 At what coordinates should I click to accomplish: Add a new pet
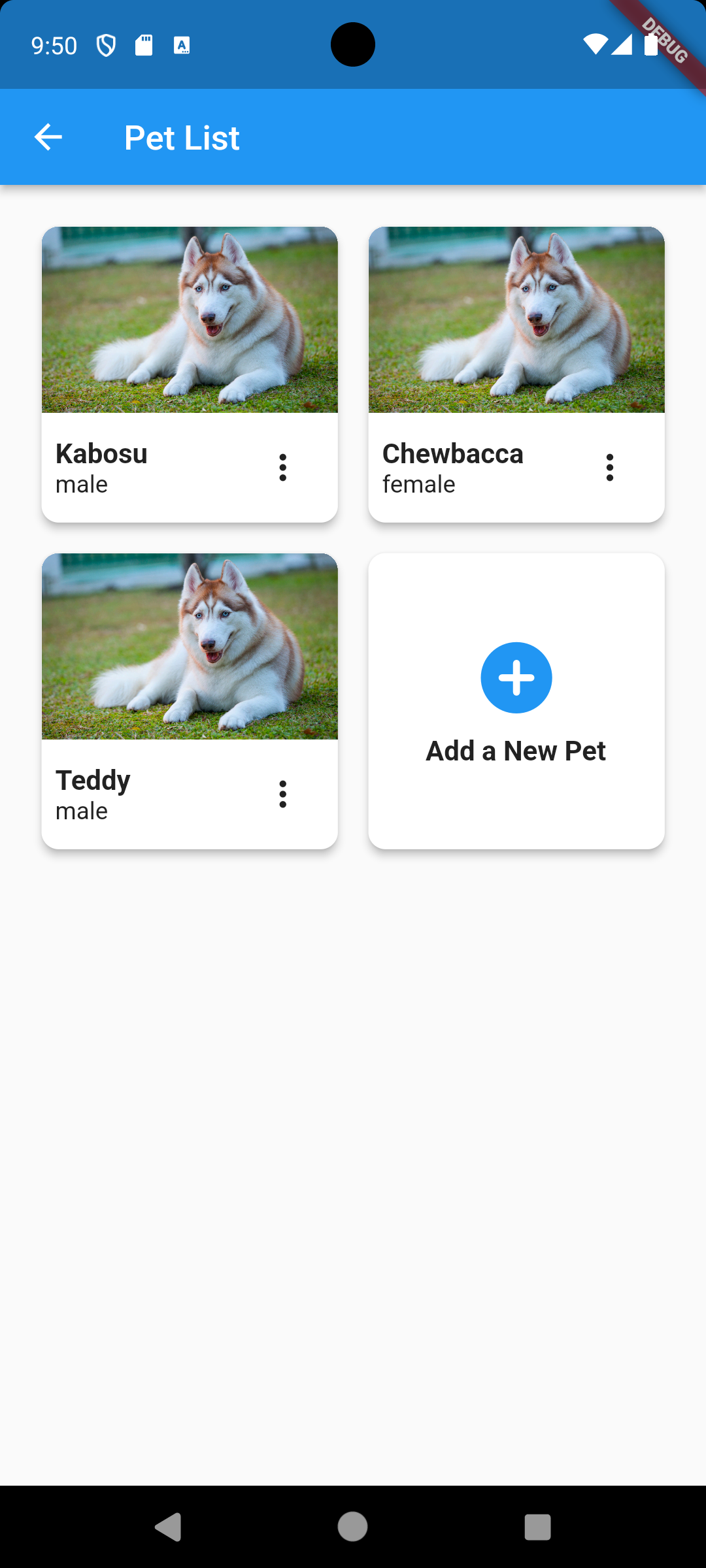pos(516,701)
